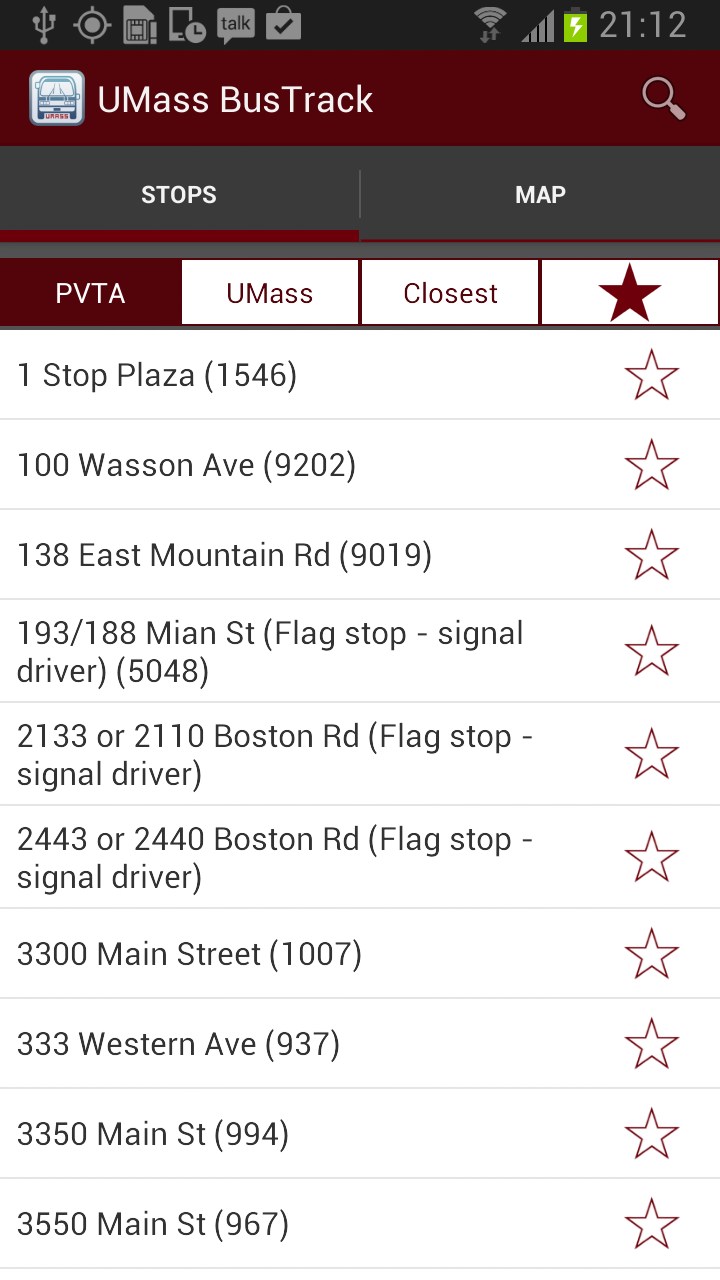The width and height of the screenshot is (720, 1280).
Task: Star the 193/188 Mian St stop
Action: (651, 651)
